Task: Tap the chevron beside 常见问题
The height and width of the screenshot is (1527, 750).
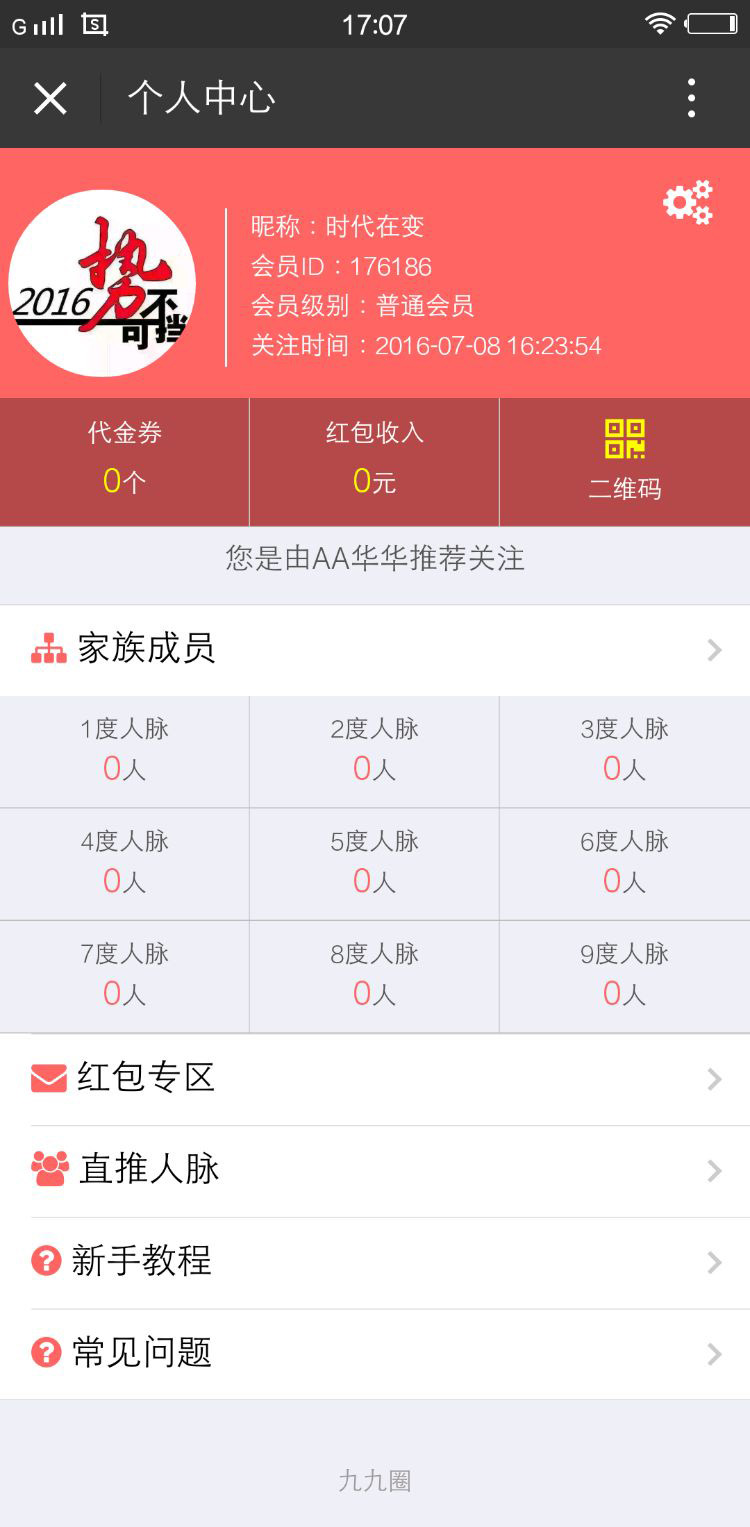Action: tap(713, 1353)
